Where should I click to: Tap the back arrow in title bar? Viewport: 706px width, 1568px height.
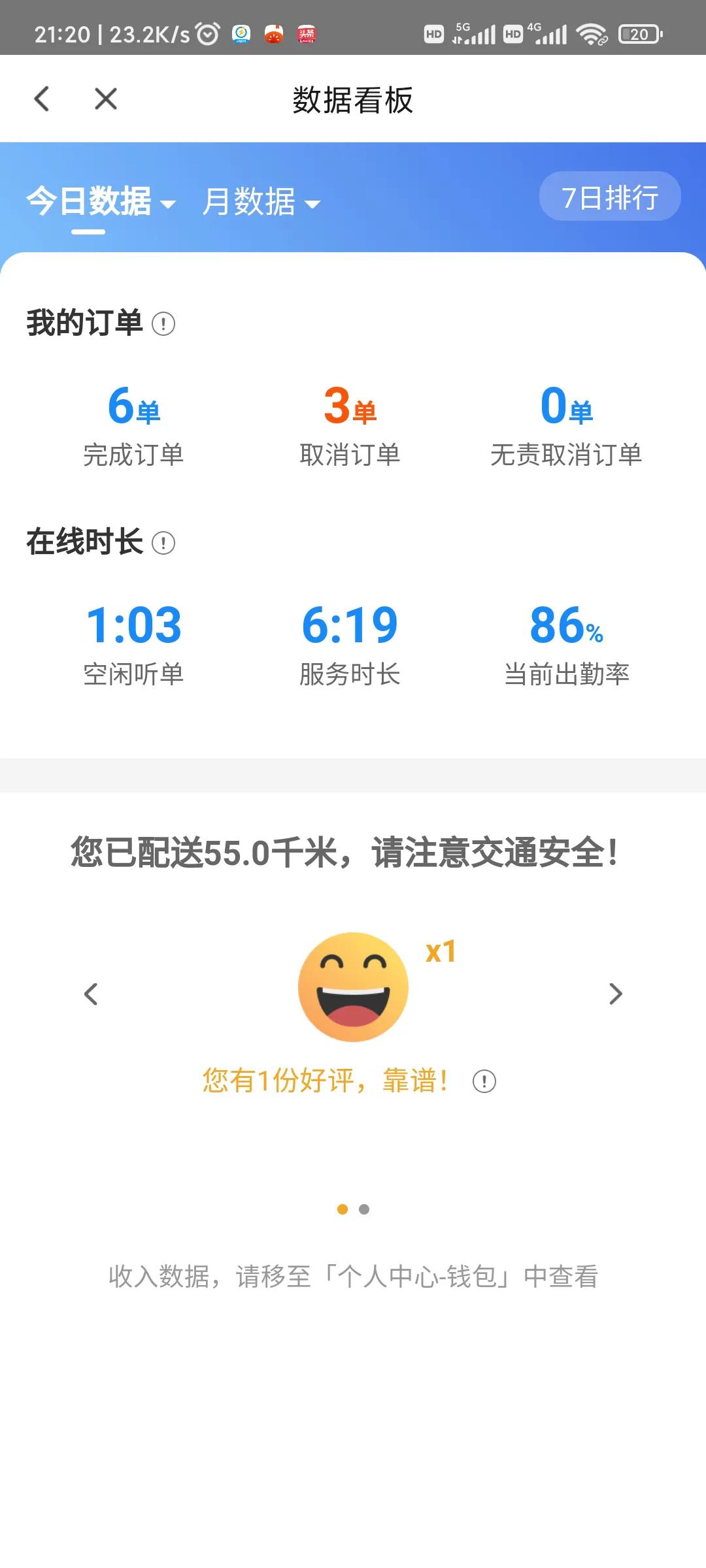coord(42,99)
